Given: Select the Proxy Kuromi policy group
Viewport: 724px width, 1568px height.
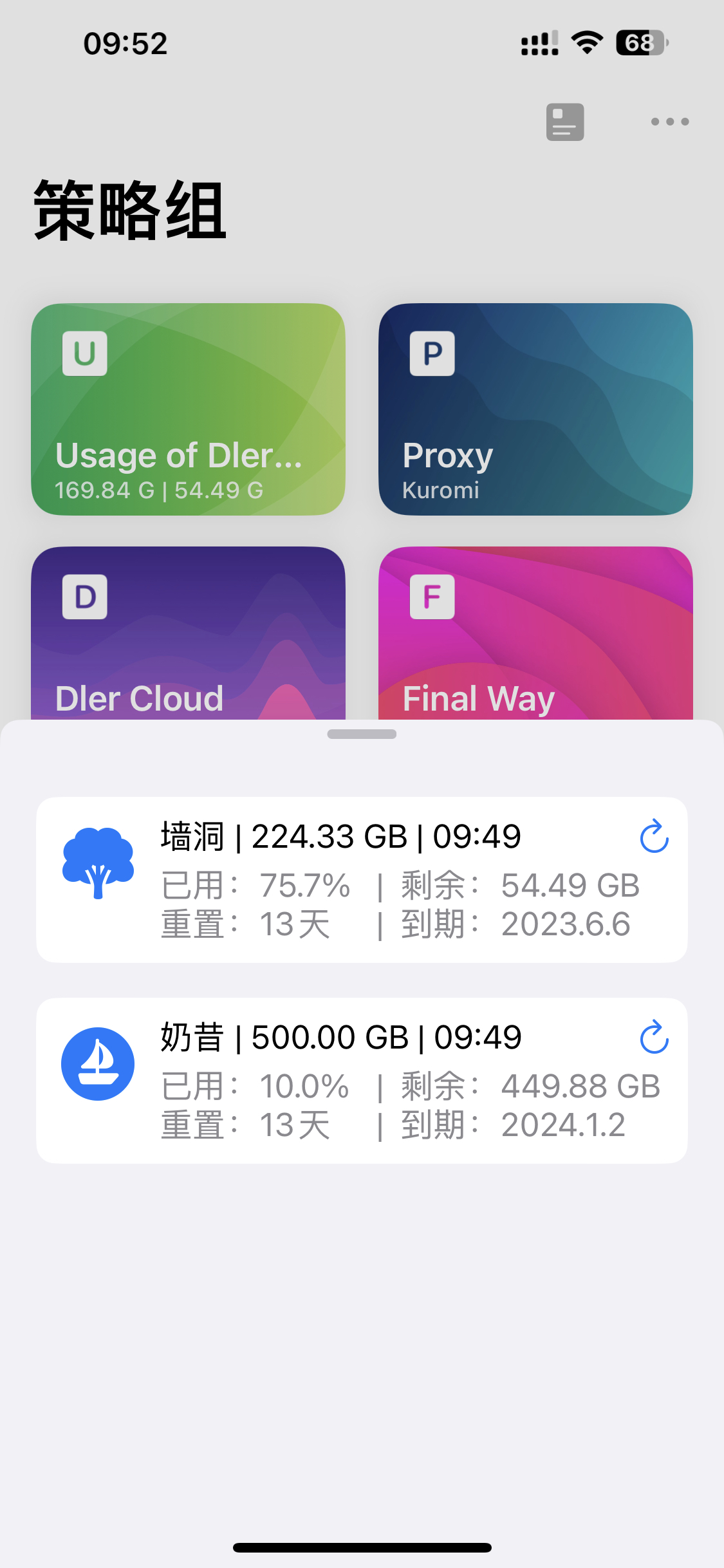Looking at the screenshot, I should click(535, 409).
